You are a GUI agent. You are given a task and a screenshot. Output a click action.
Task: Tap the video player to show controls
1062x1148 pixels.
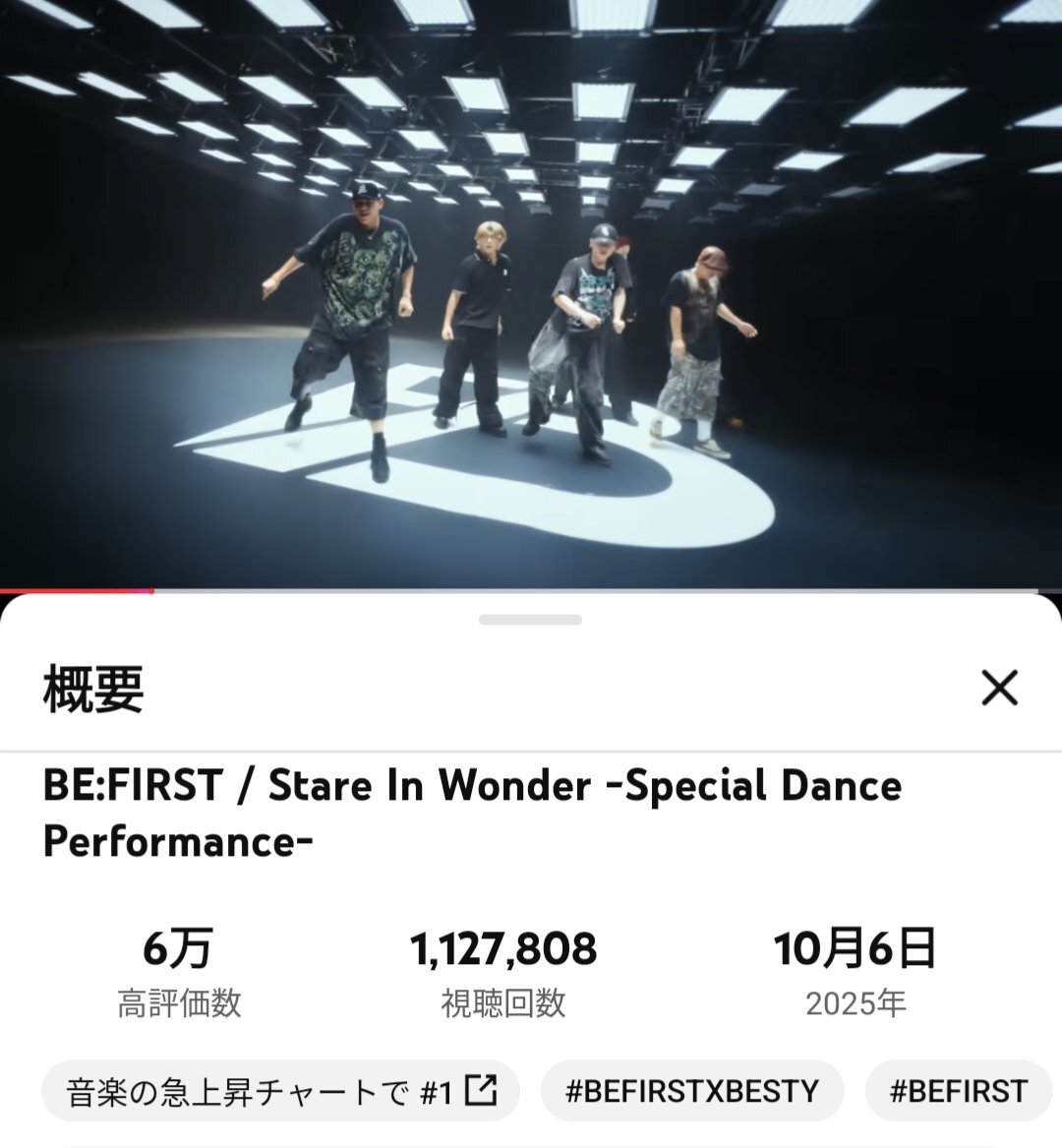click(x=531, y=295)
